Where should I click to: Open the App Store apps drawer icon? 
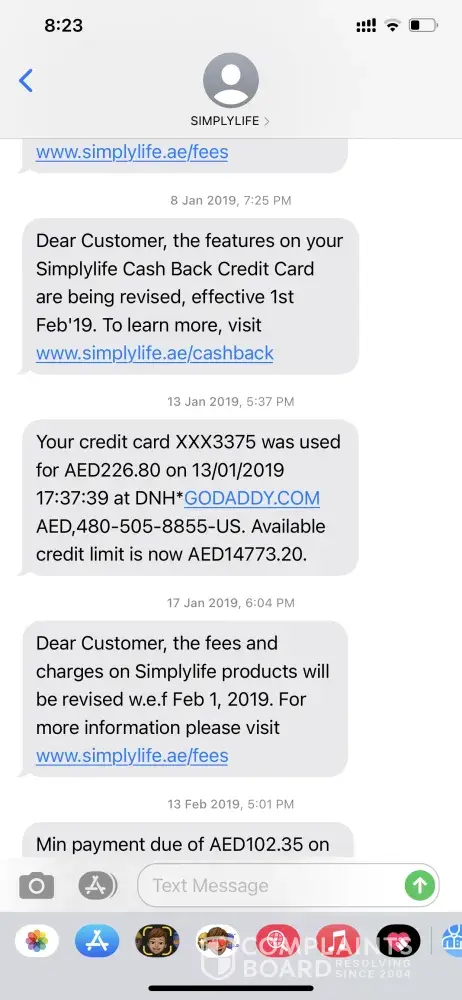98,885
